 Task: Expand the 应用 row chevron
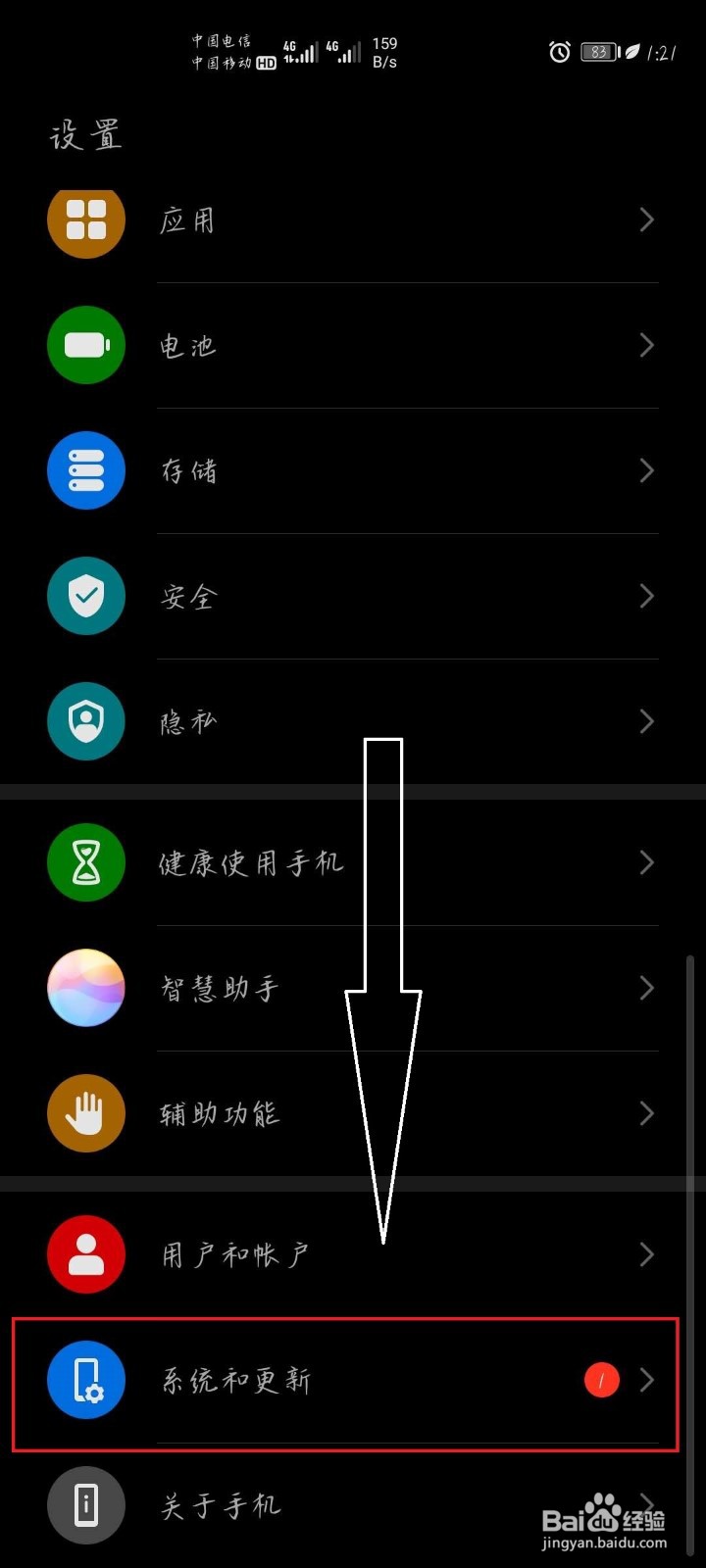tap(646, 220)
